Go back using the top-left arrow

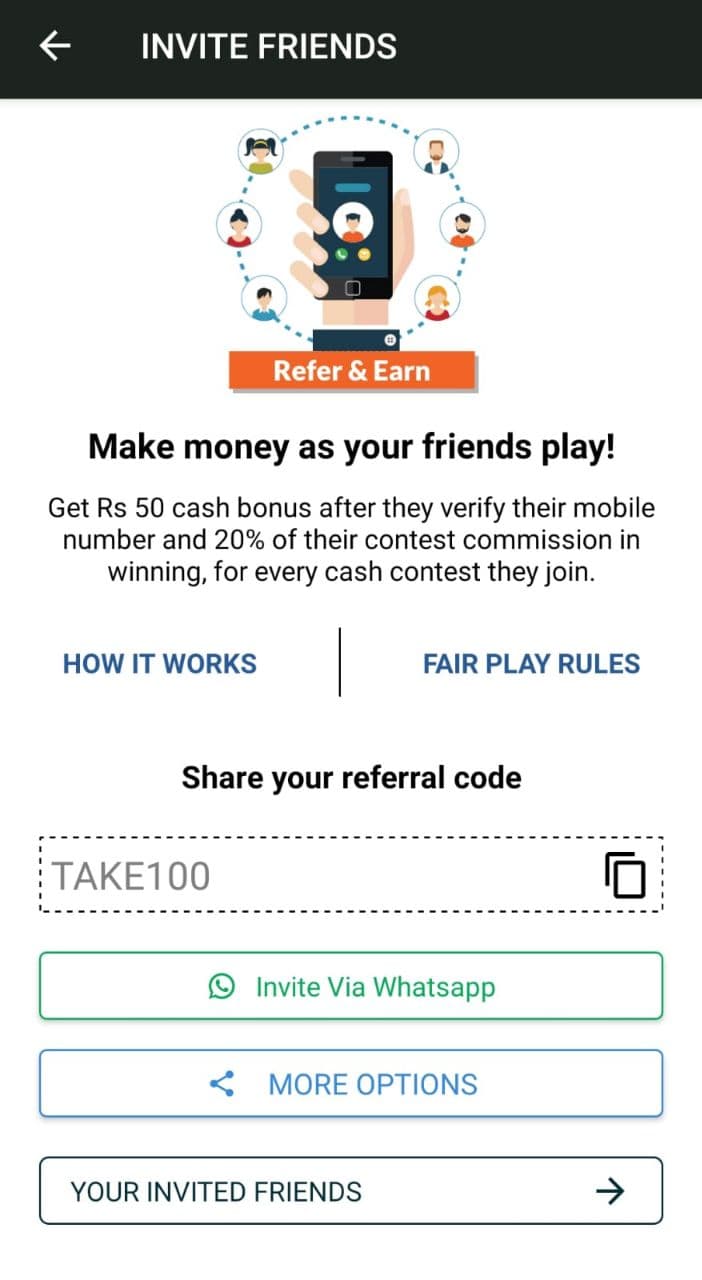pyautogui.click(x=55, y=46)
